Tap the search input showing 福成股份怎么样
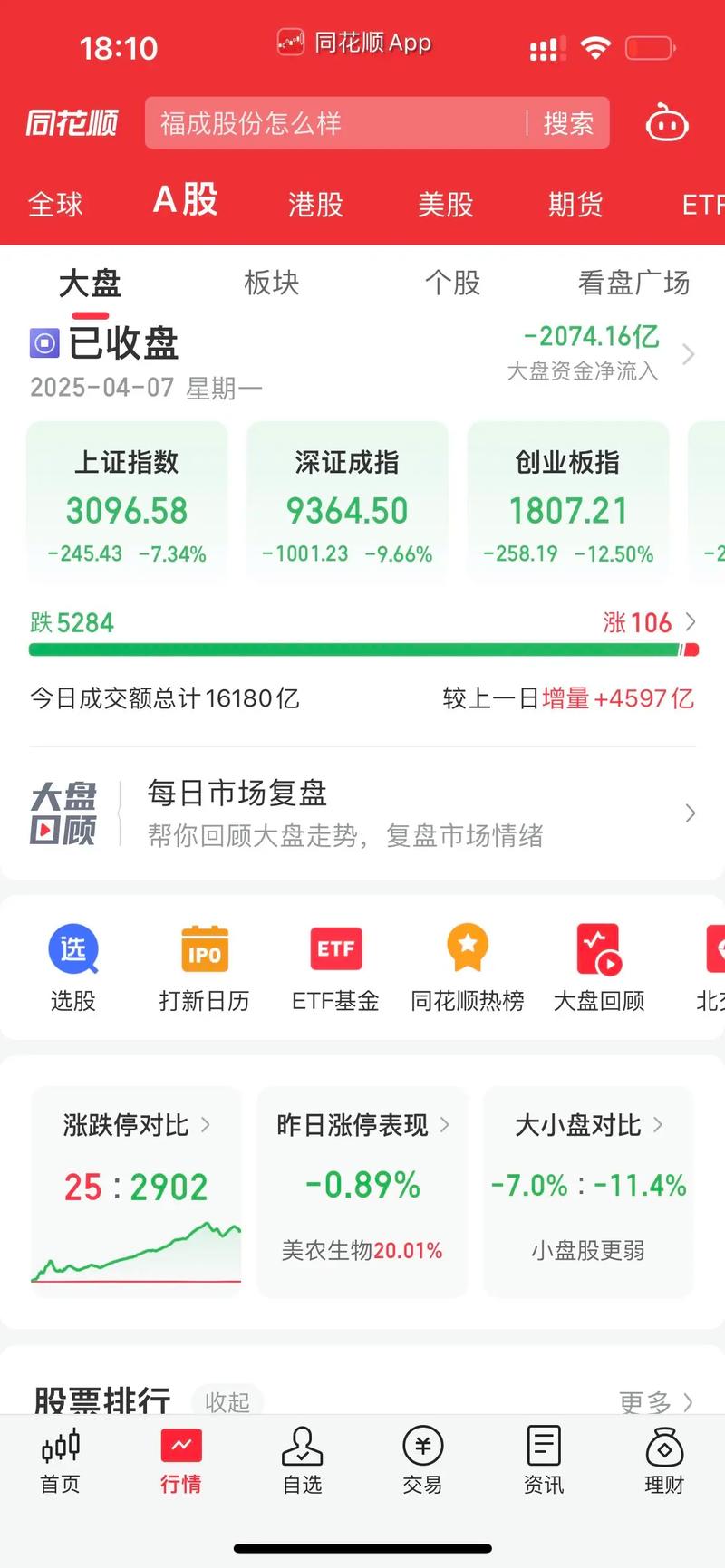Image resolution: width=725 pixels, height=1568 pixels. pyautogui.click(x=326, y=123)
